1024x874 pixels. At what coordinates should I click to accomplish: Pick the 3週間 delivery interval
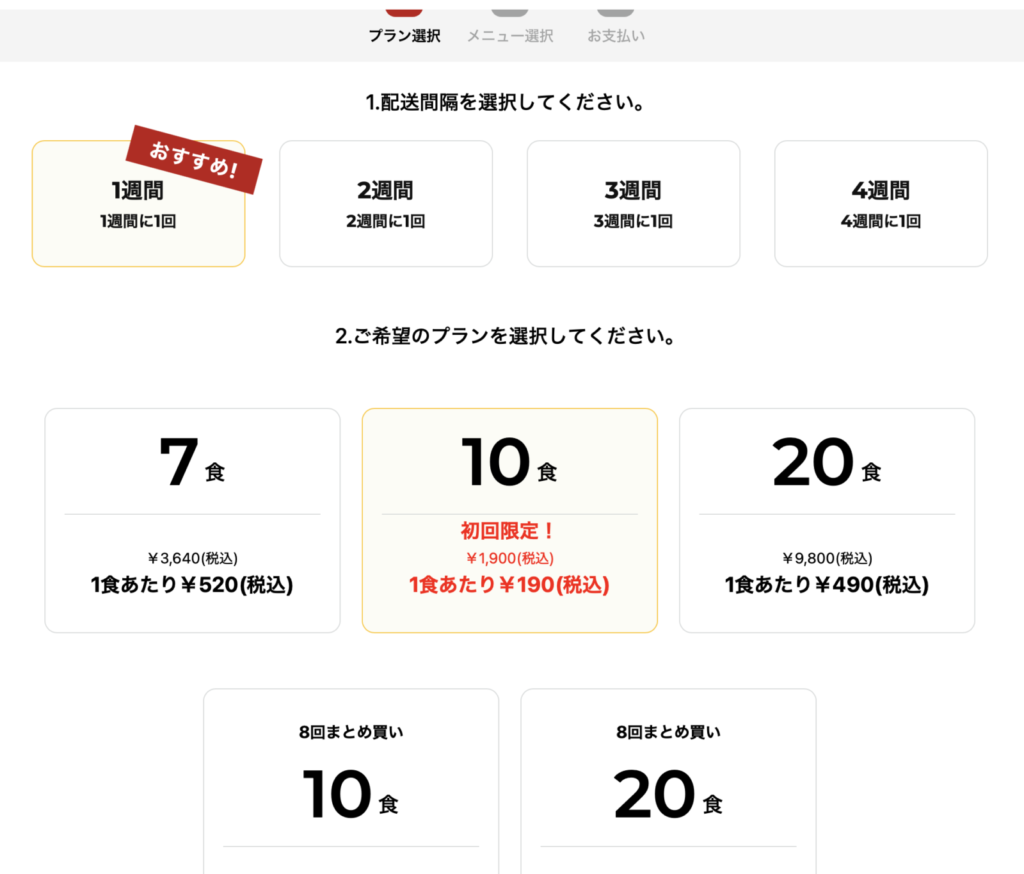pos(633,204)
